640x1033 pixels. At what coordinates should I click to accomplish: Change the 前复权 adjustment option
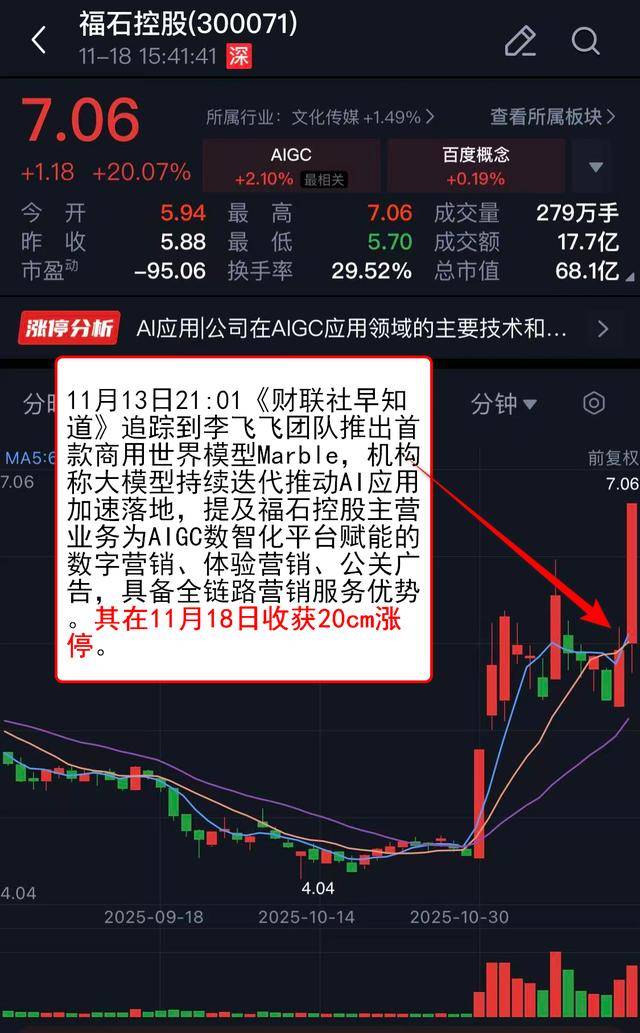(x=612, y=457)
